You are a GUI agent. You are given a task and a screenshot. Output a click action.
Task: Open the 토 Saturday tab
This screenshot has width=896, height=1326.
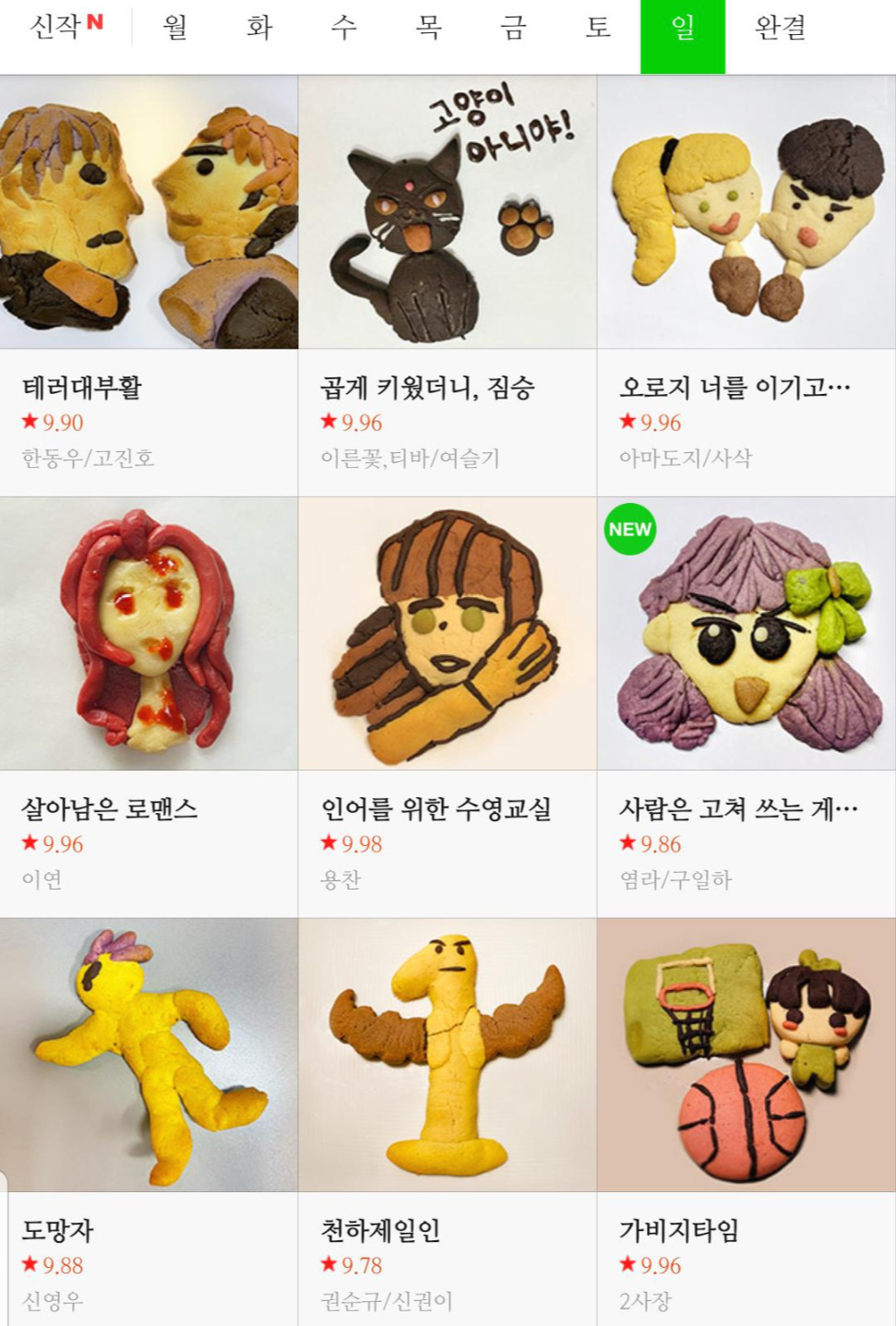tap(596, 28)
